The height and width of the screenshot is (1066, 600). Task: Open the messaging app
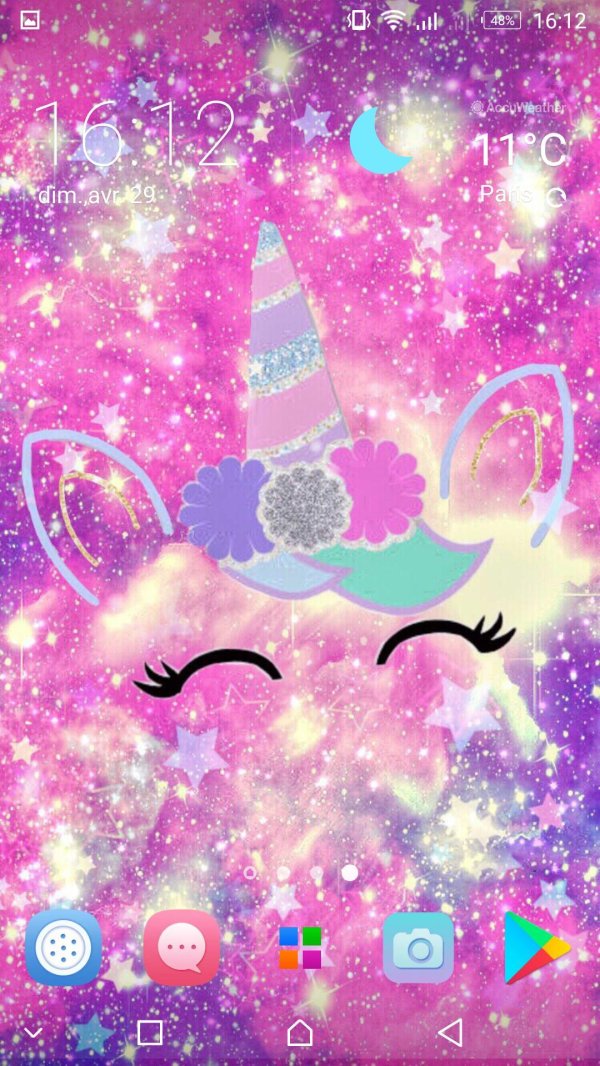coord(181,947)
